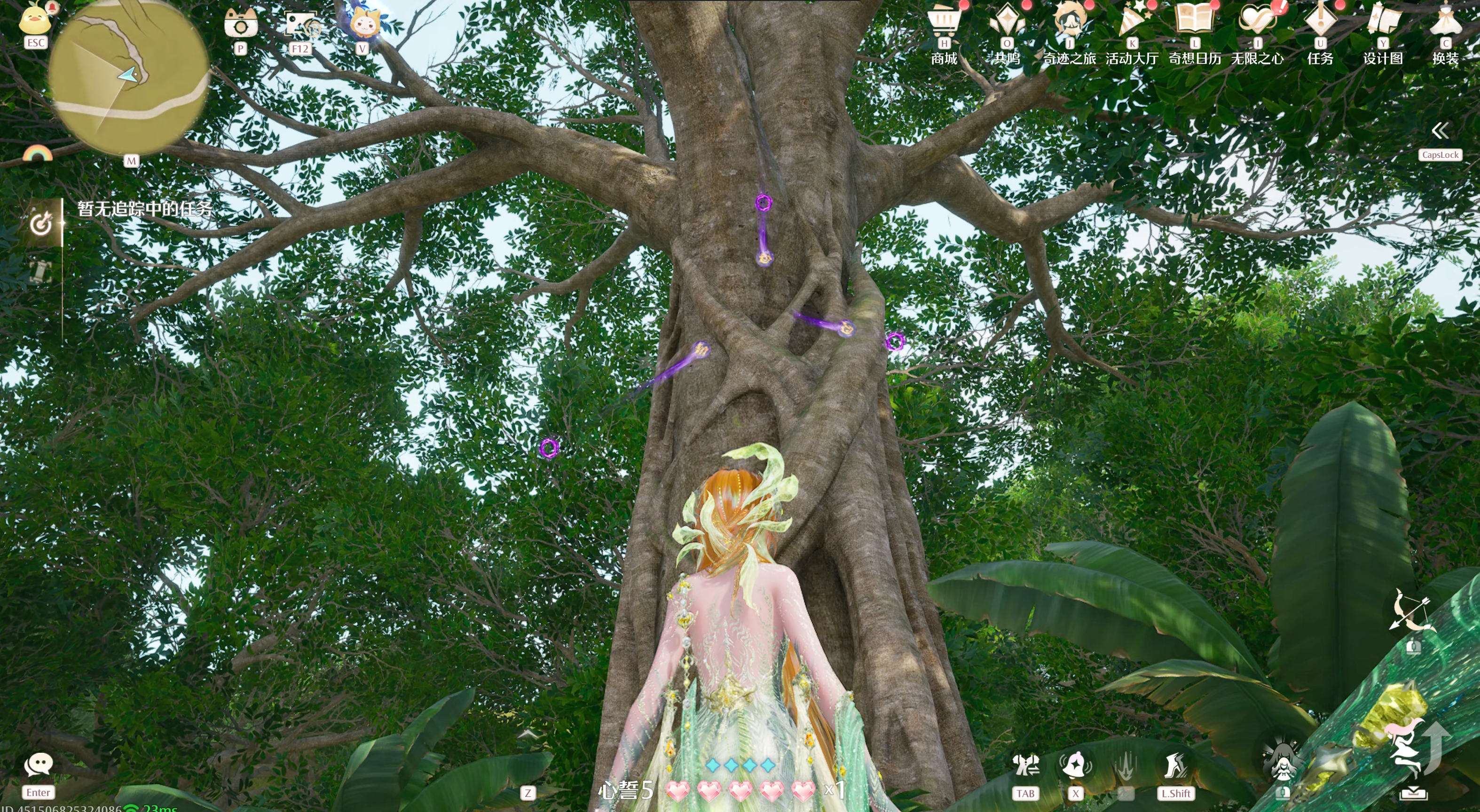1480x812 pixels.
Task: Open the camera photo mode
Action: [241, 24]
